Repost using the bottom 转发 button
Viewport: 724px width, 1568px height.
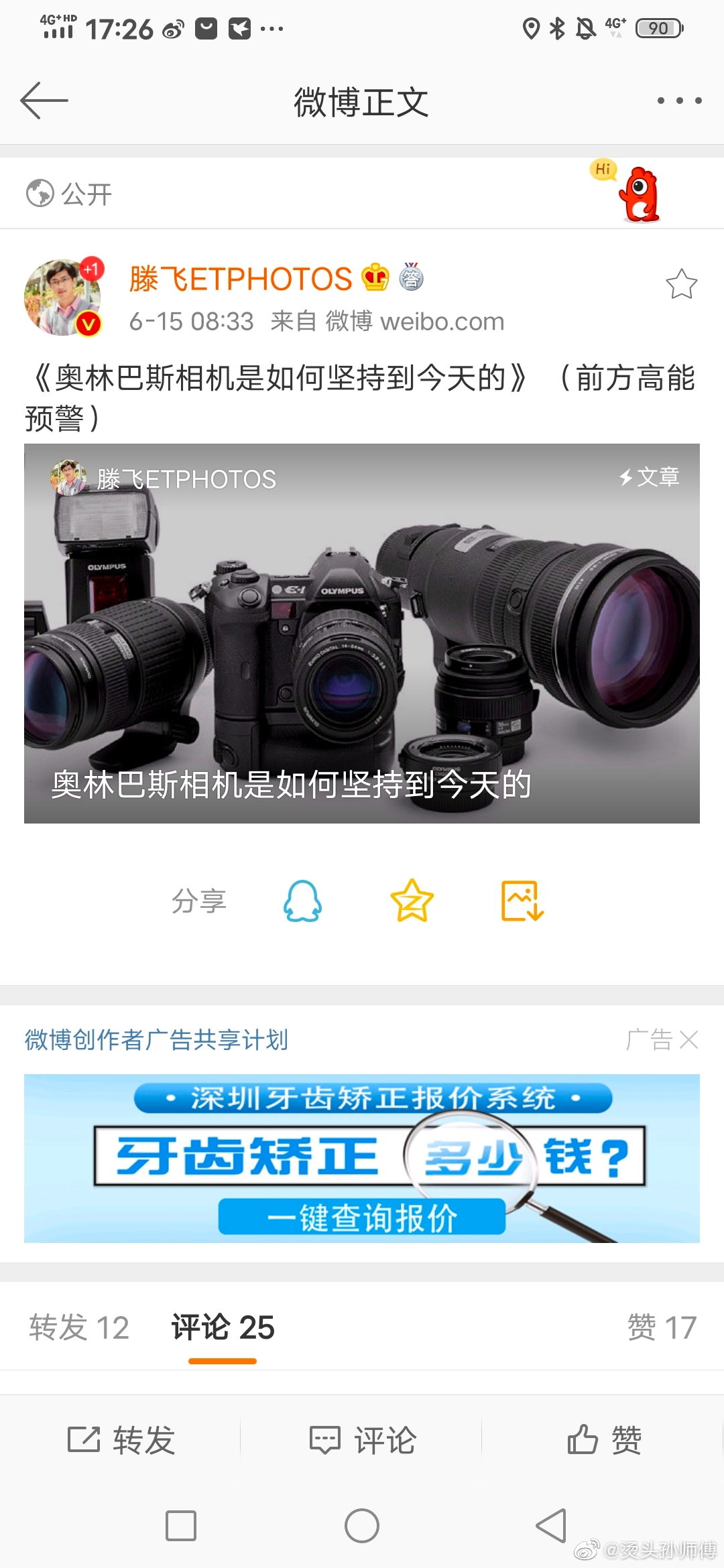[121, 1439]
